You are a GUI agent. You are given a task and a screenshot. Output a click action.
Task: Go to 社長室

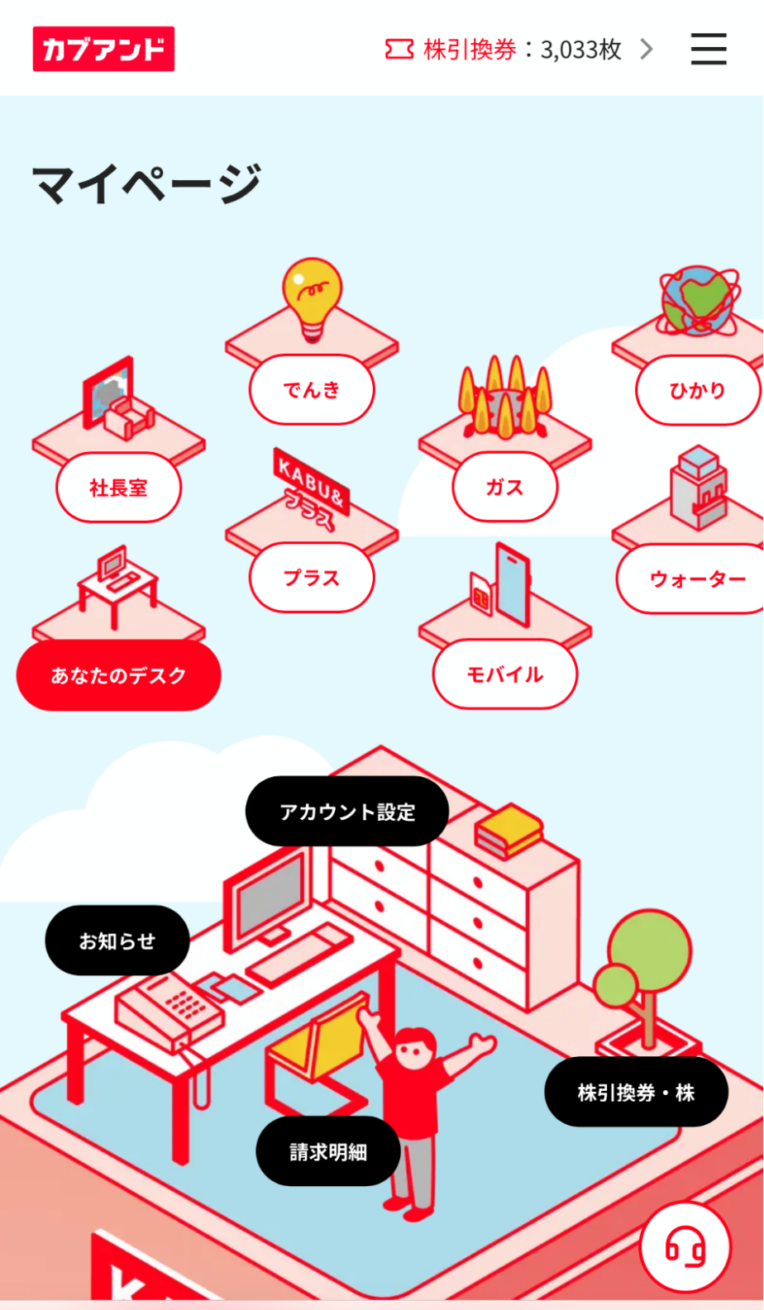[x=118, y=488]
